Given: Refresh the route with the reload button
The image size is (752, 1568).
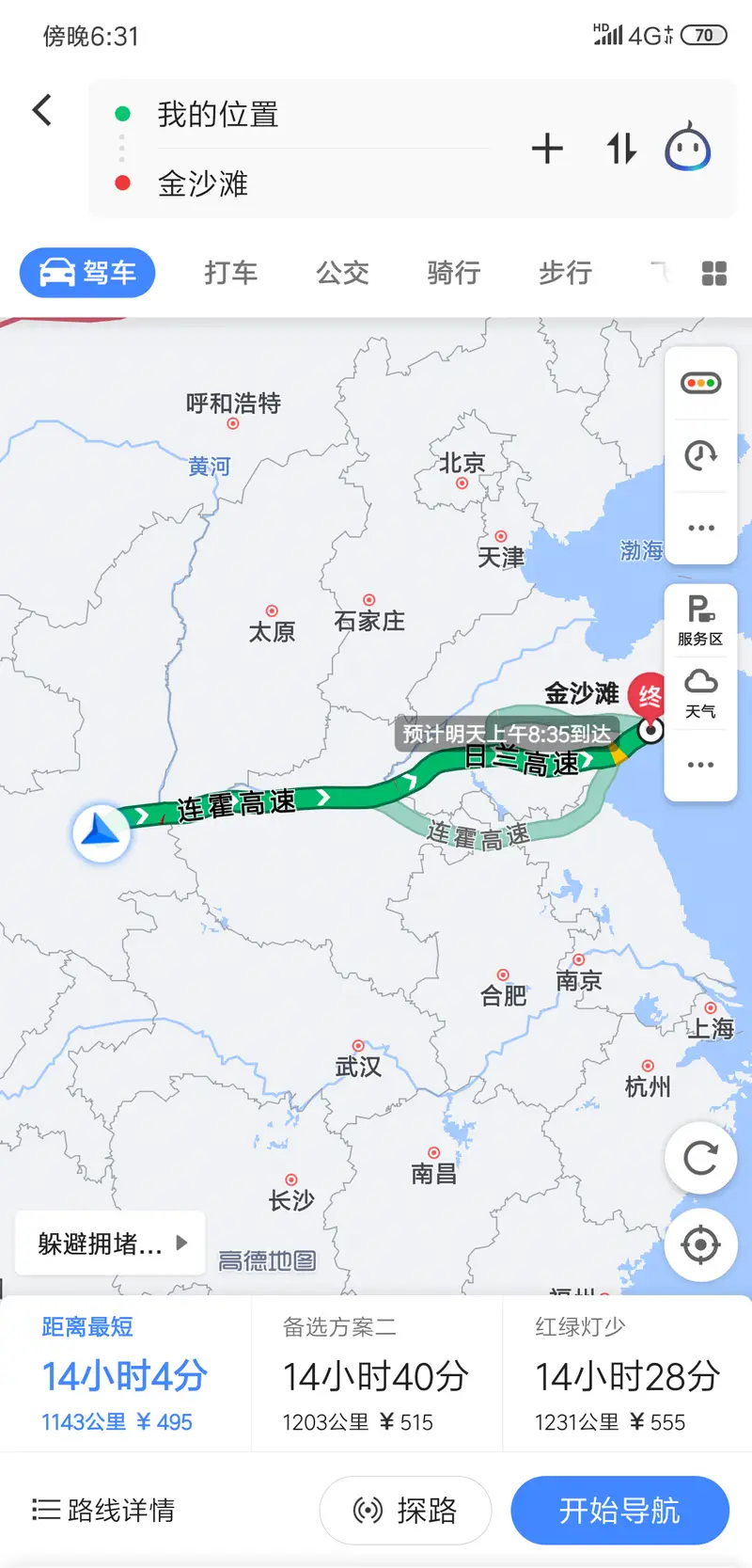Looking at the screenshot, I should click(x=700, y=1158).
